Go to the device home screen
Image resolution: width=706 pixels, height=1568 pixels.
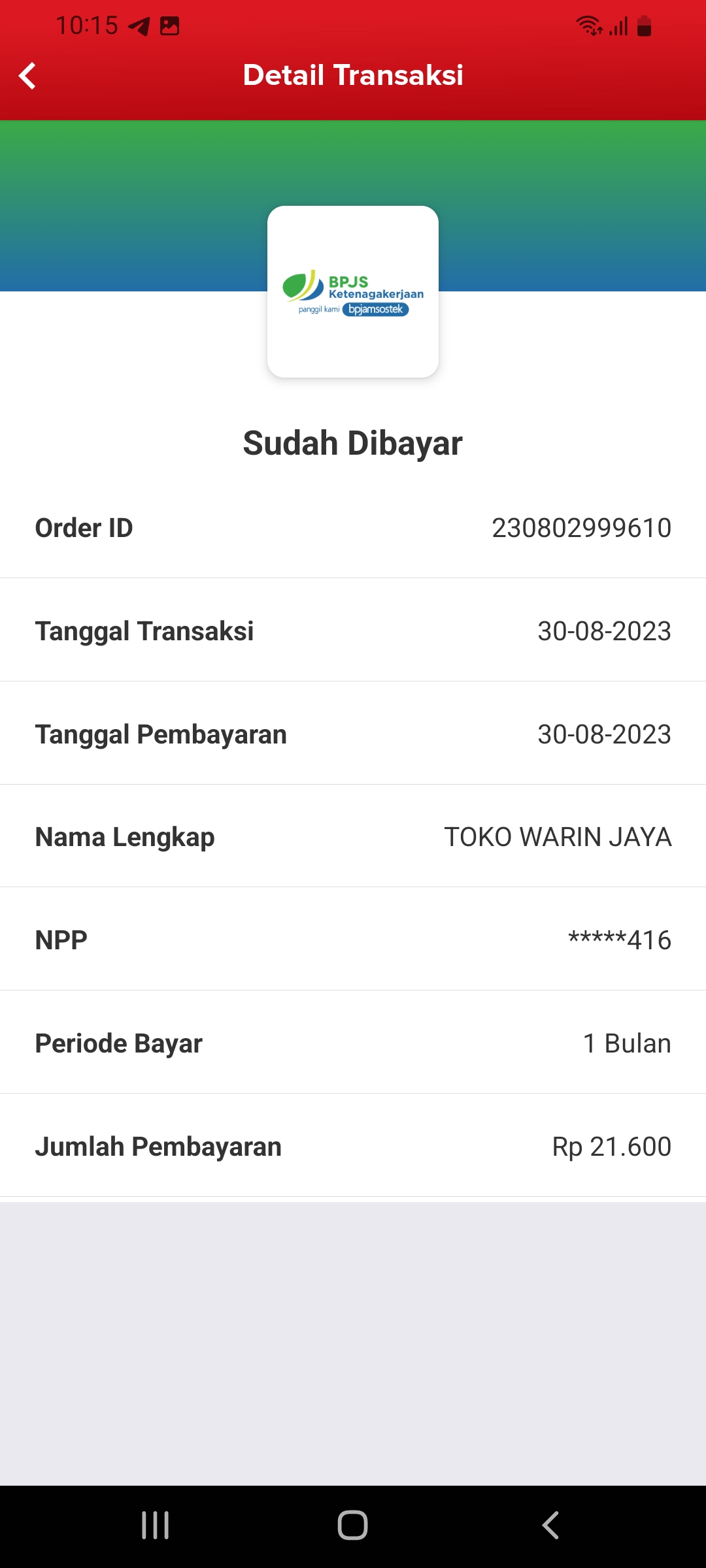(x=353, y=1526)
